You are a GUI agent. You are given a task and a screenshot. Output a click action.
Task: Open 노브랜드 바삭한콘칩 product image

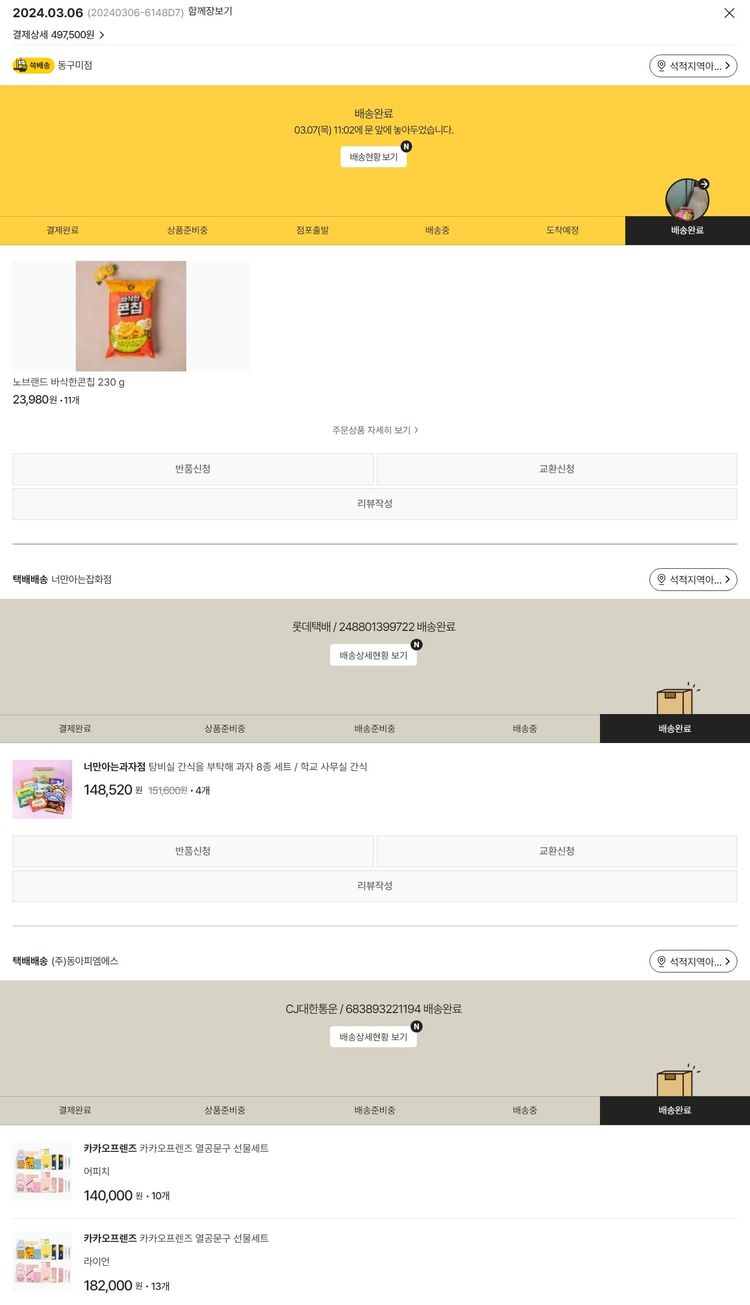pyautogui.click(x=131, y=316)
